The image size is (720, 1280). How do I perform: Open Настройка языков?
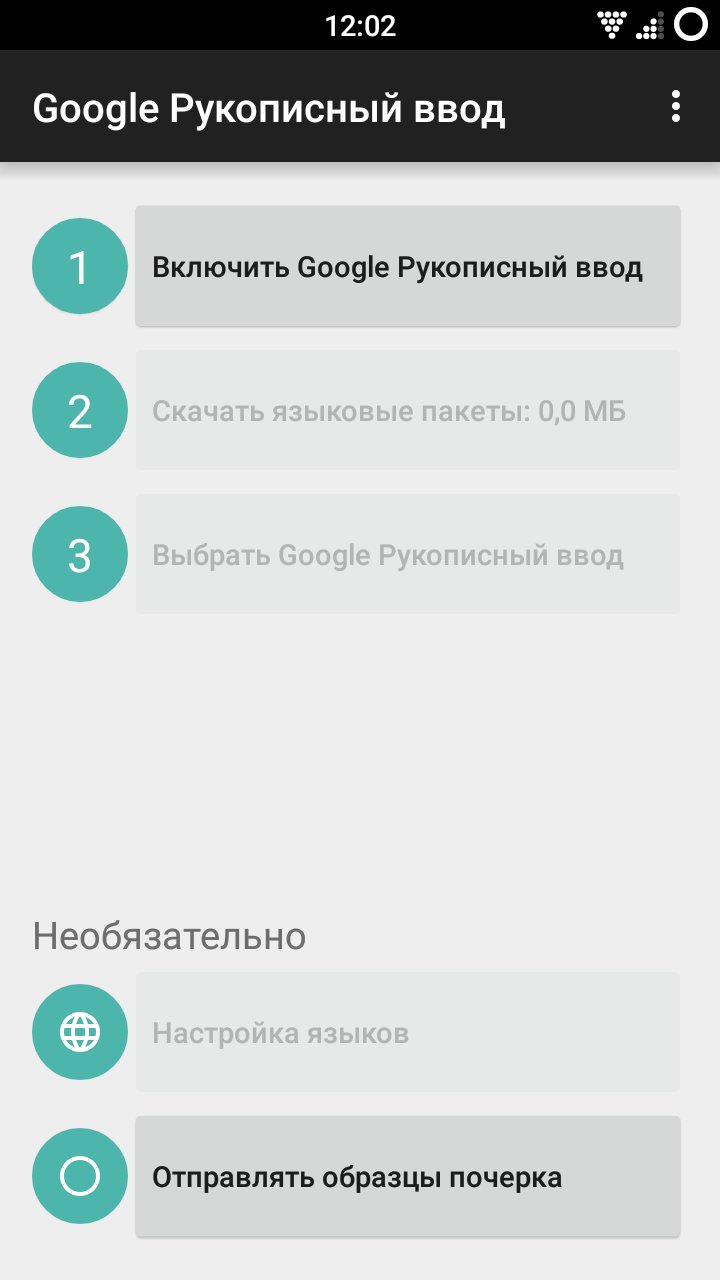(408, 1033)
